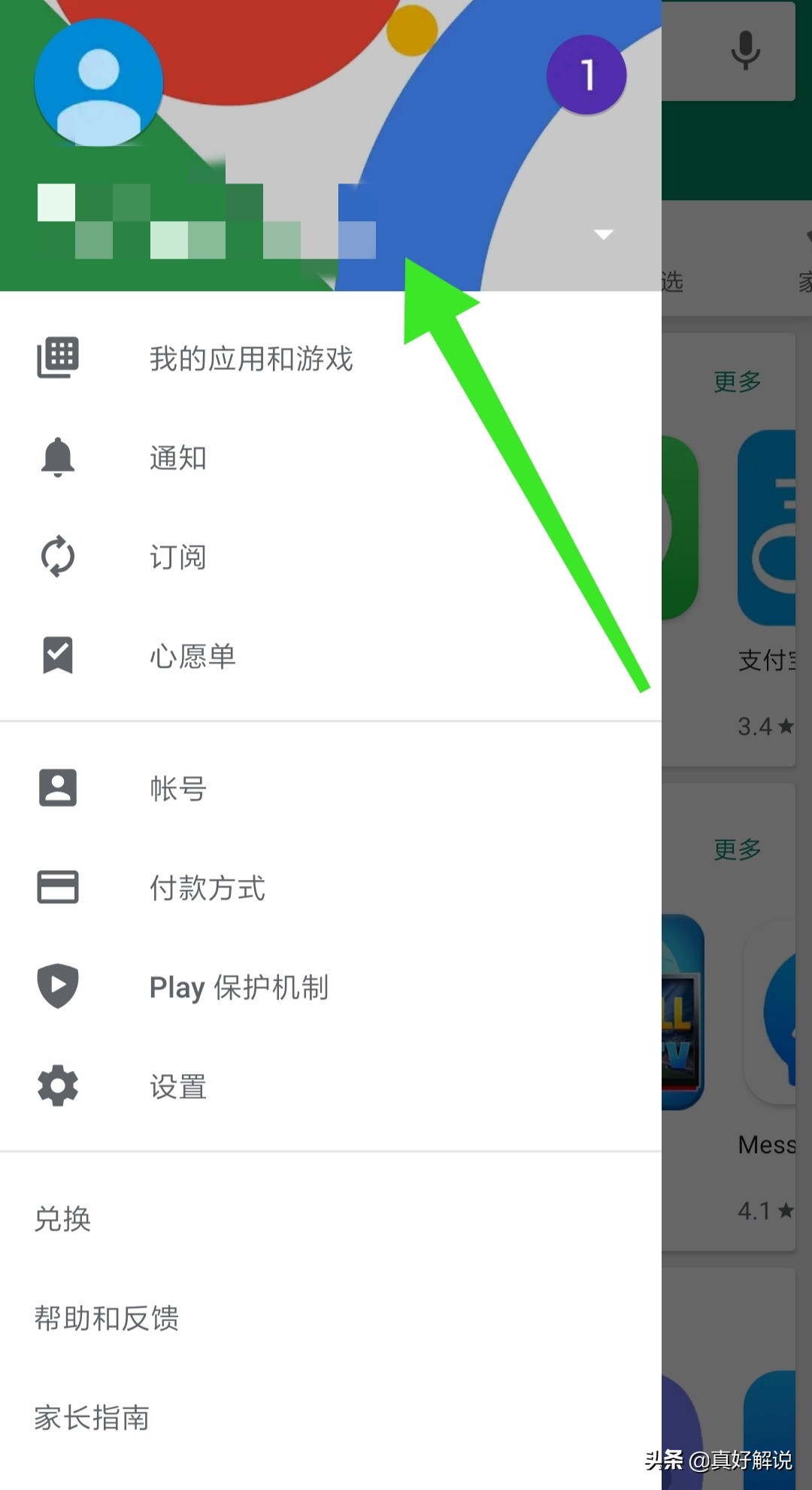The height and width of the screenshot is (1490, 812).
Task: Select 兑换 redeem
Action: [x=63, y=1218]
